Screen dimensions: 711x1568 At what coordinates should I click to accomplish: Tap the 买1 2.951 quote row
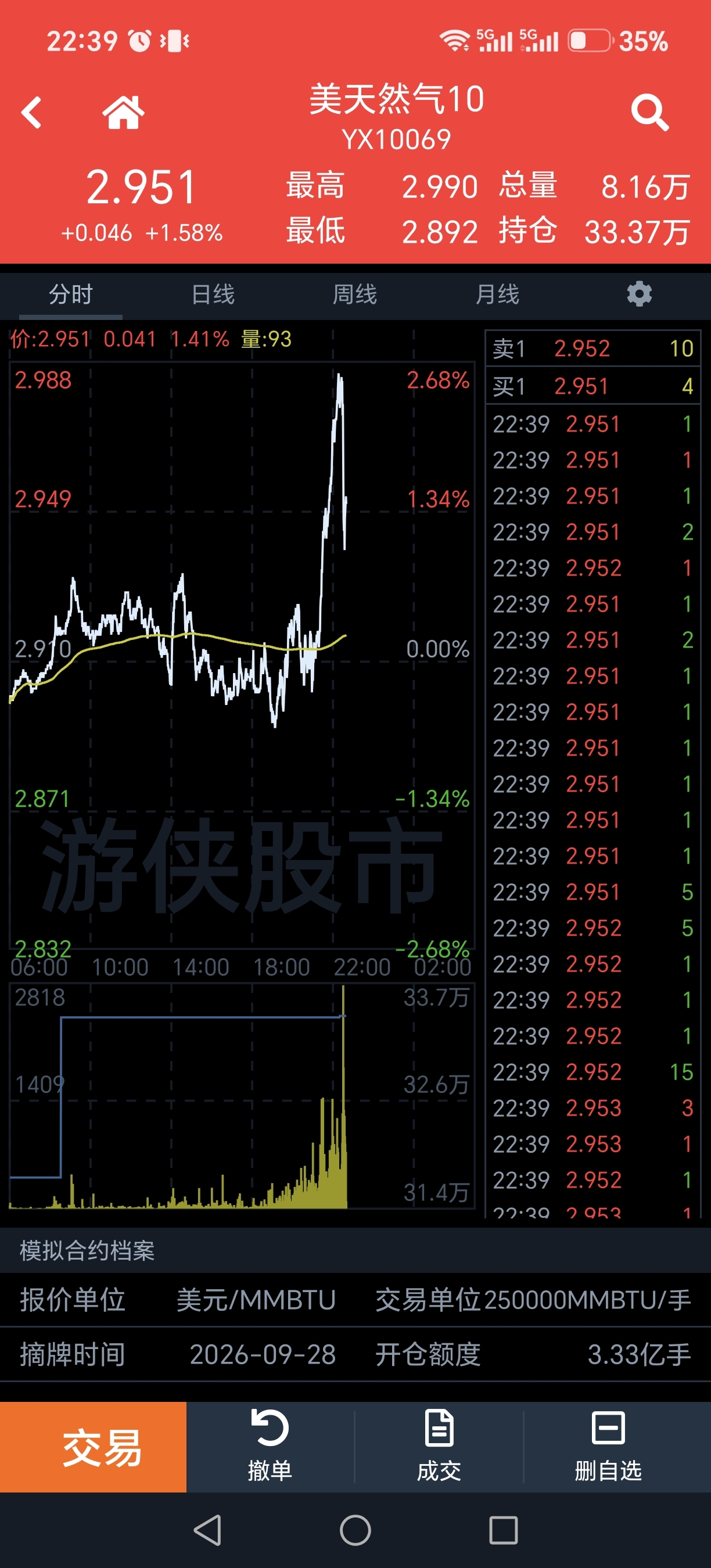coord(593,385)
